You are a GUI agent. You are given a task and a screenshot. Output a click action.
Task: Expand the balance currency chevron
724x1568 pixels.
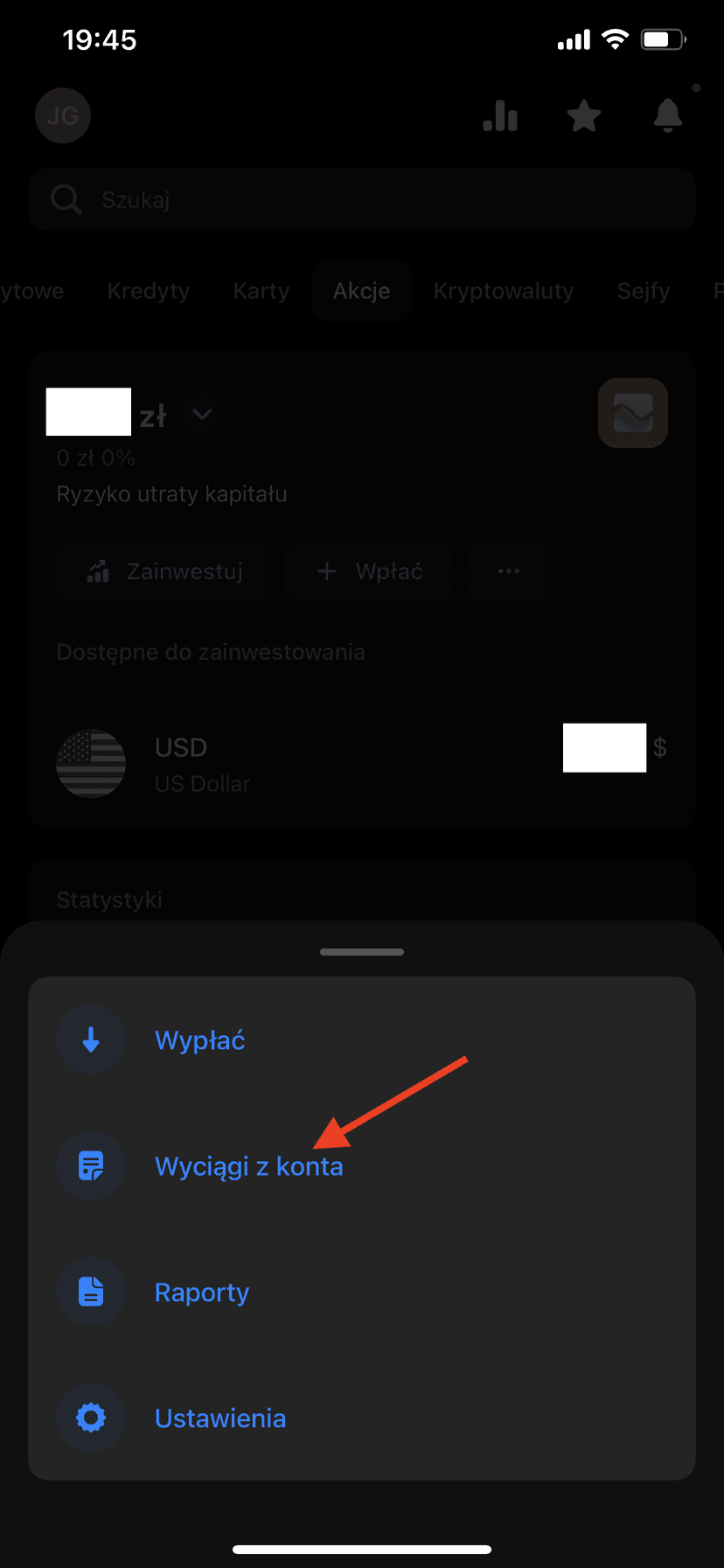pos(202,413)
